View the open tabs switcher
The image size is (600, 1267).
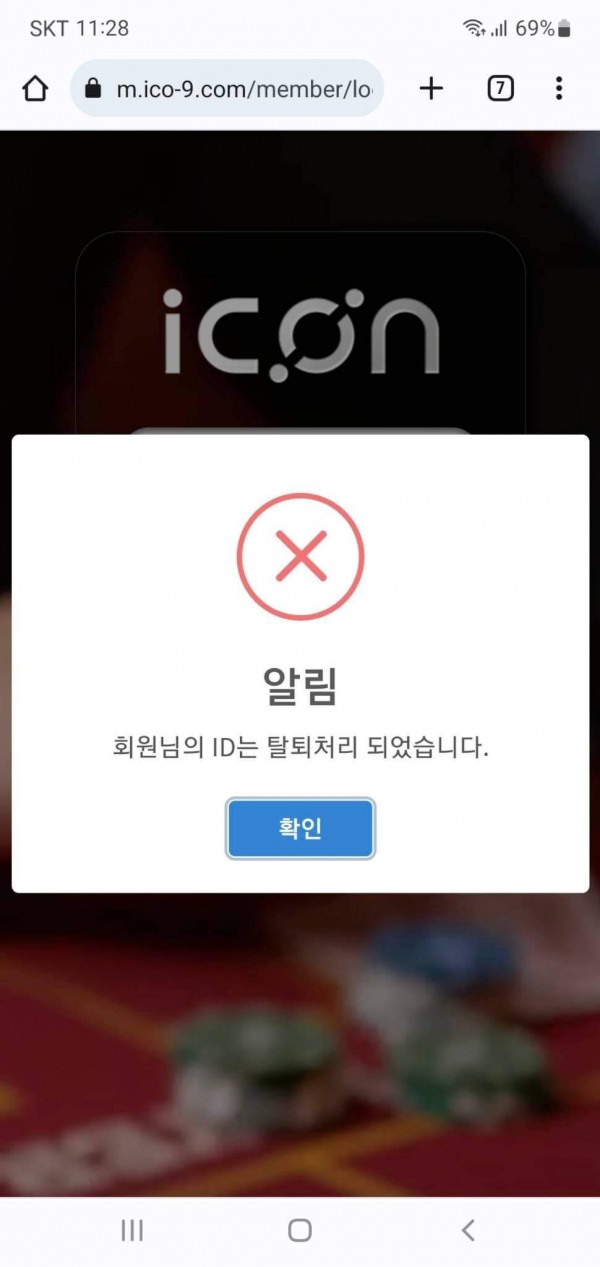click(x=500, y=89)
